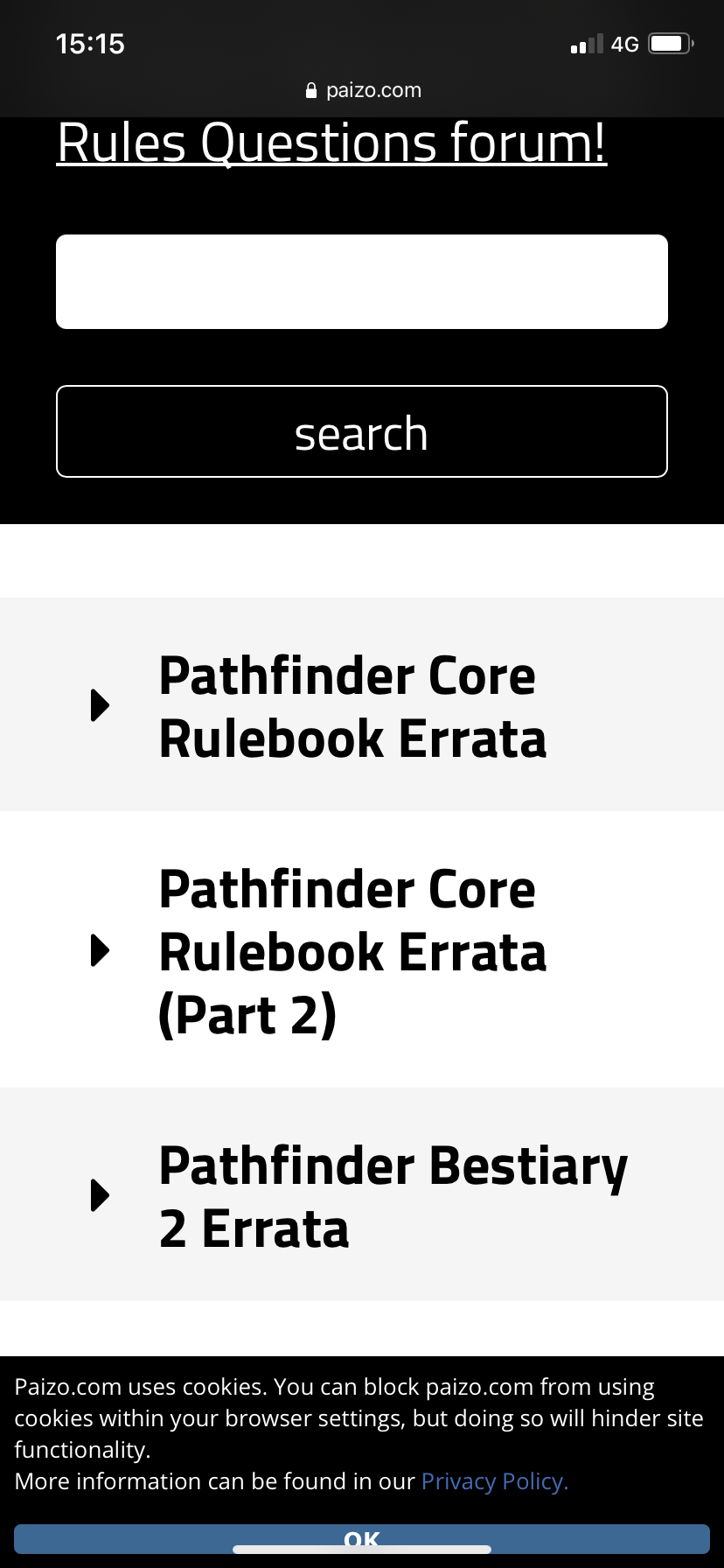
Task: Focus the FAQ search text field
Action: 362,282
